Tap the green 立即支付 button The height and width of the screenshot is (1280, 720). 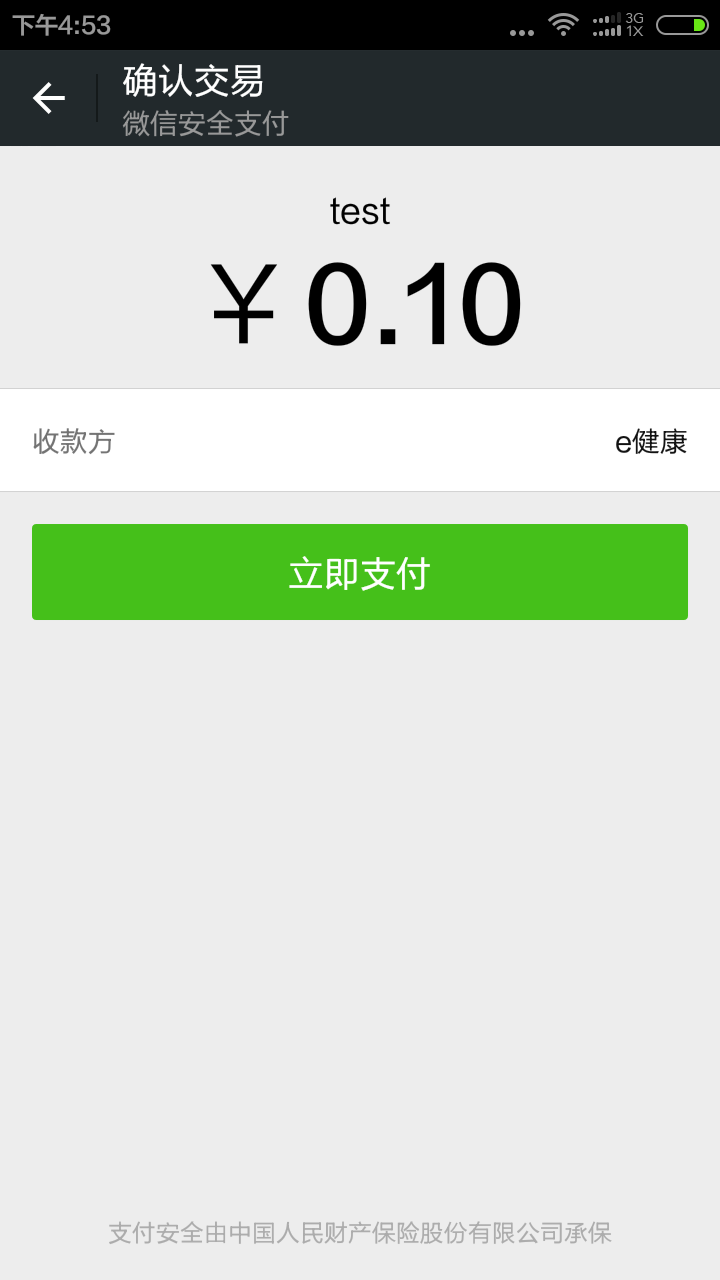(360, 572)
